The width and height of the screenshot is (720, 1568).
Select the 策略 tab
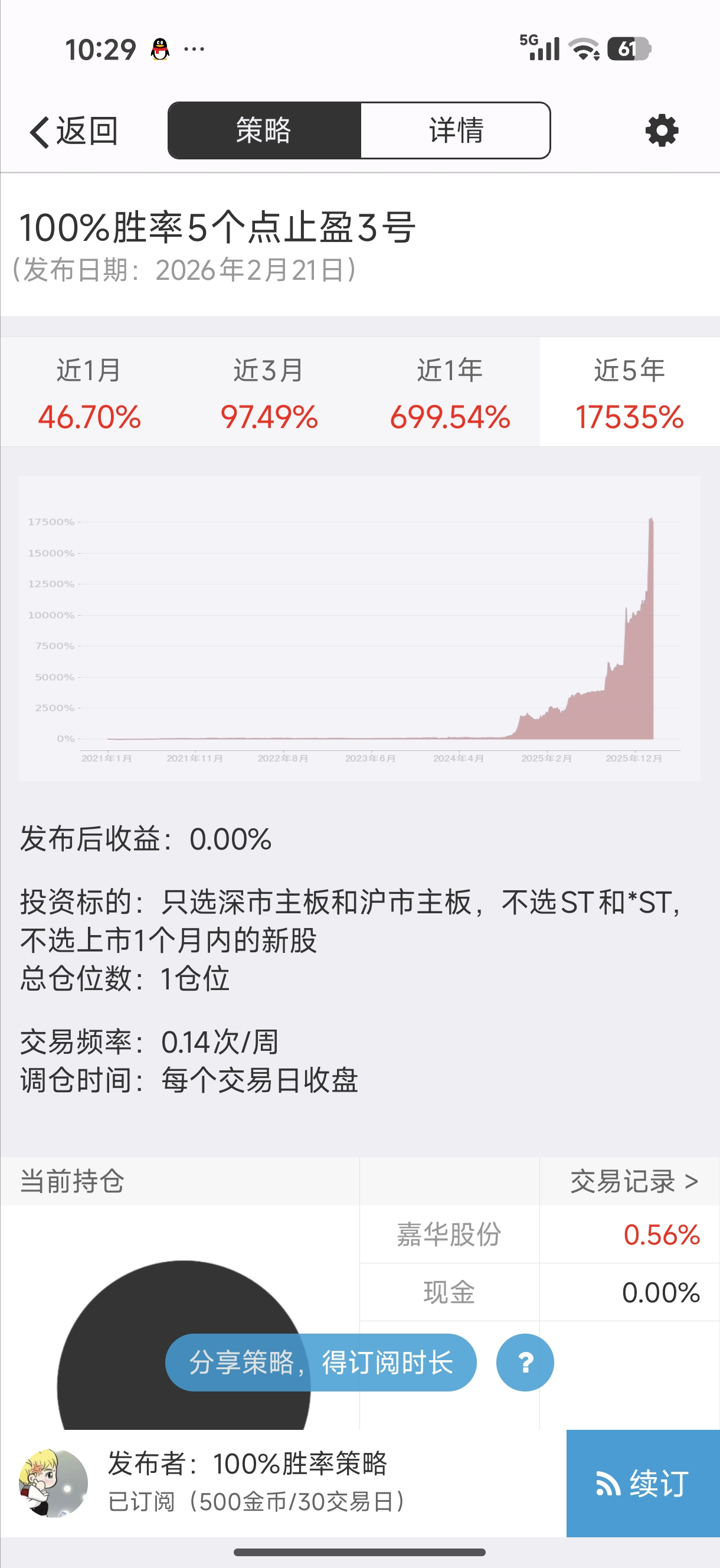(264, 131)
